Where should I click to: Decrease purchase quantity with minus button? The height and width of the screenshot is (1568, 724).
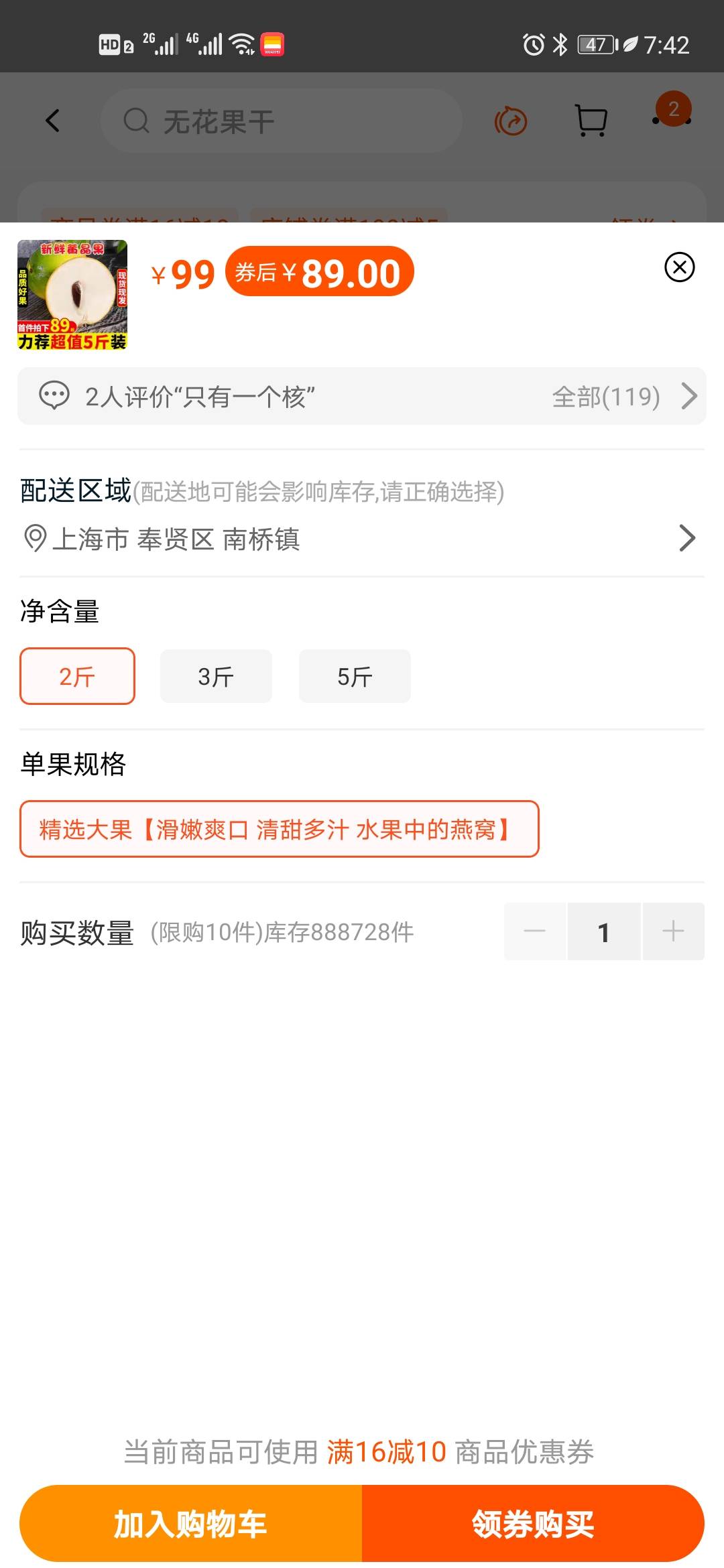coord(535,931)
